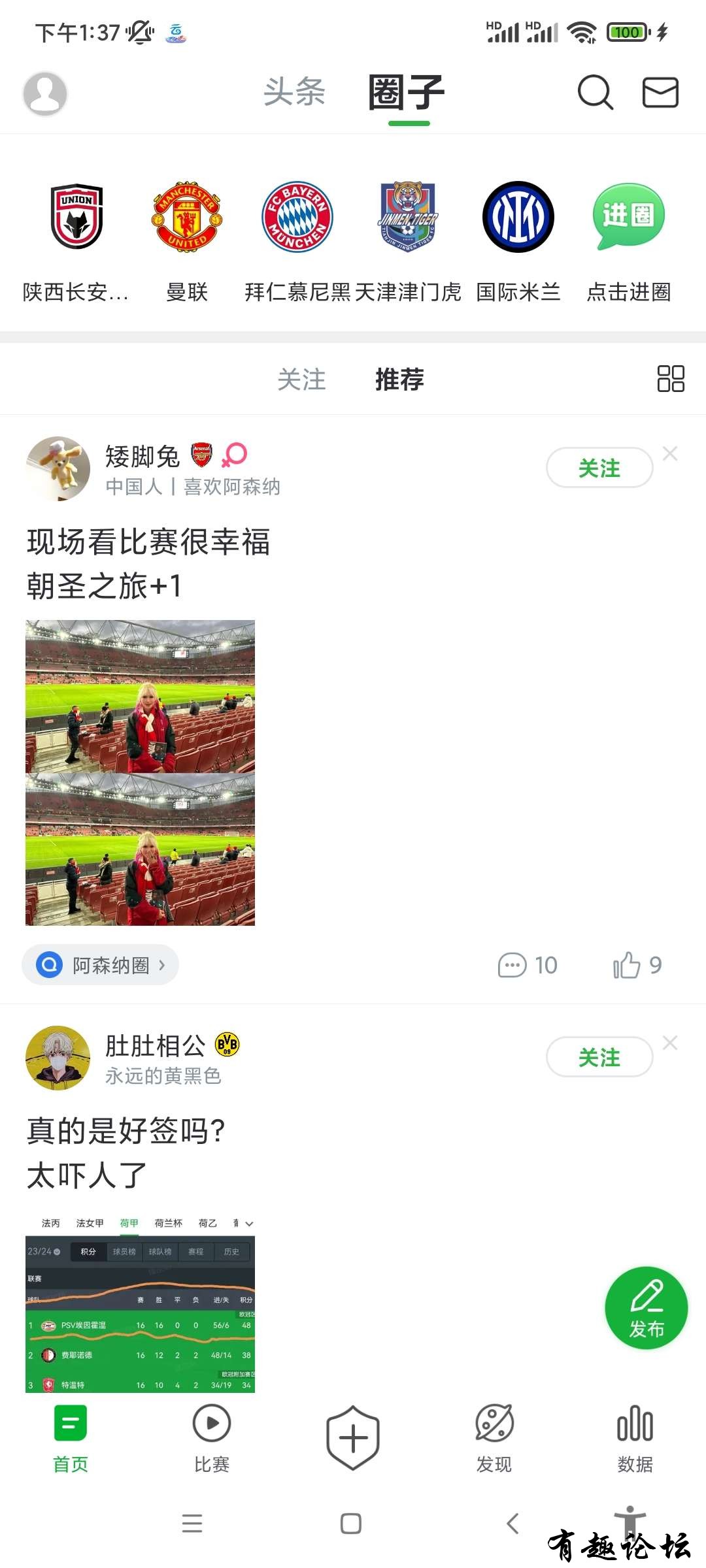The height and width of the screenshot is (1568, 706).
Task: Switch to the 关注 feed tab
Action: tap(301, 380)
